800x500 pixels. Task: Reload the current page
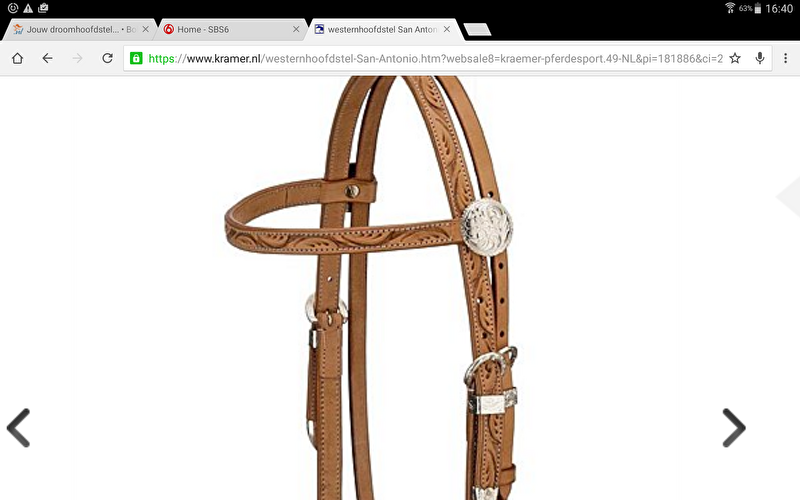[107, 58]
